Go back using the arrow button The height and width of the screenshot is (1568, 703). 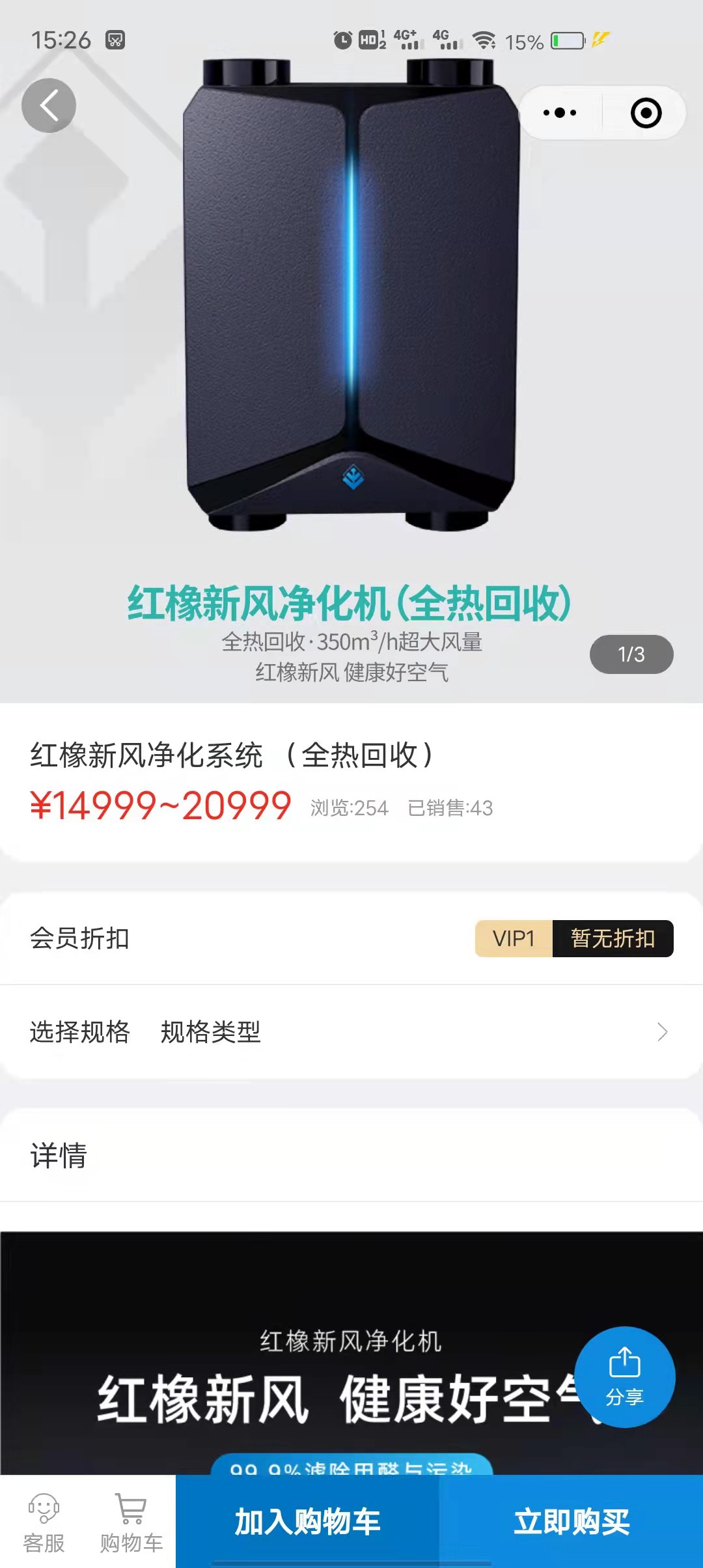49,105
